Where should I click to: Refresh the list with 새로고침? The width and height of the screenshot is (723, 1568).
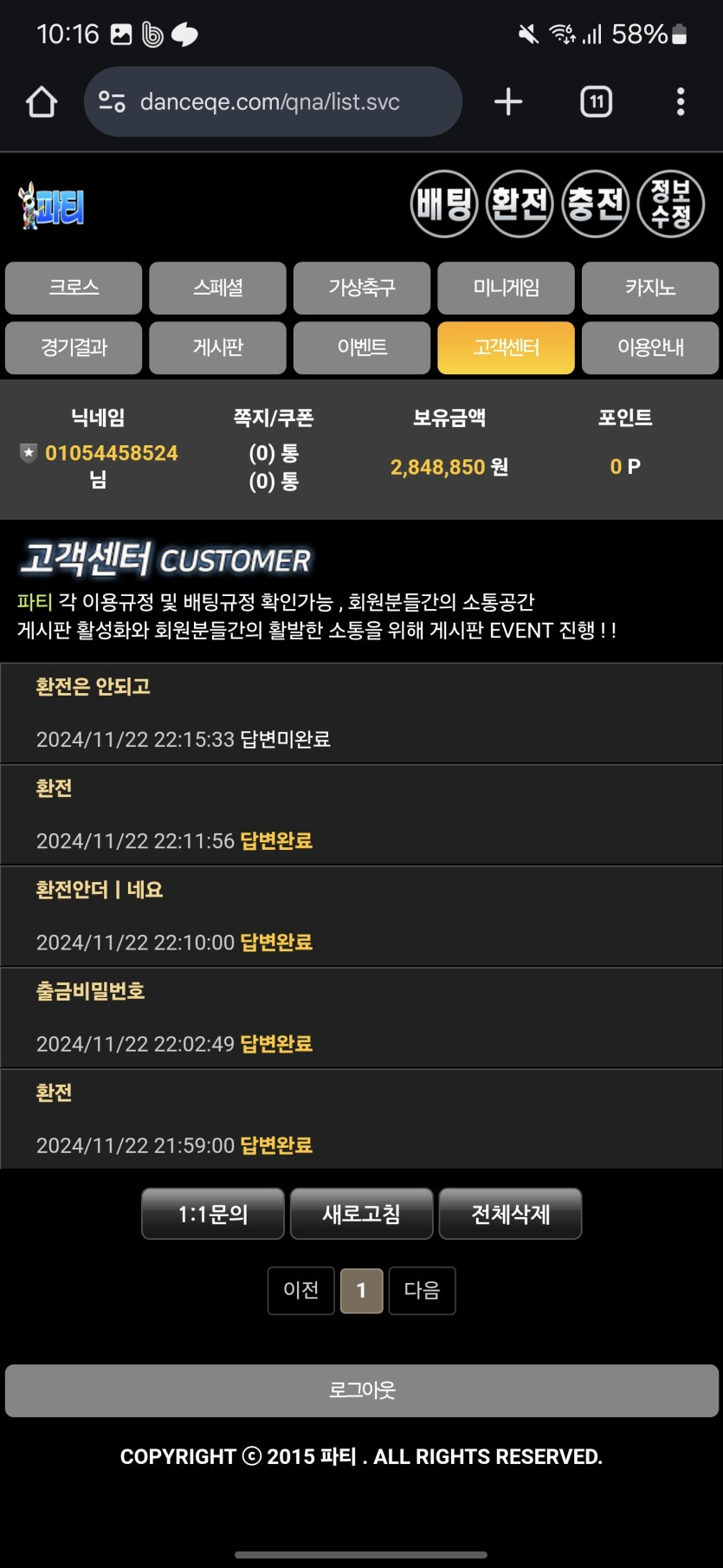[362, 1214]
